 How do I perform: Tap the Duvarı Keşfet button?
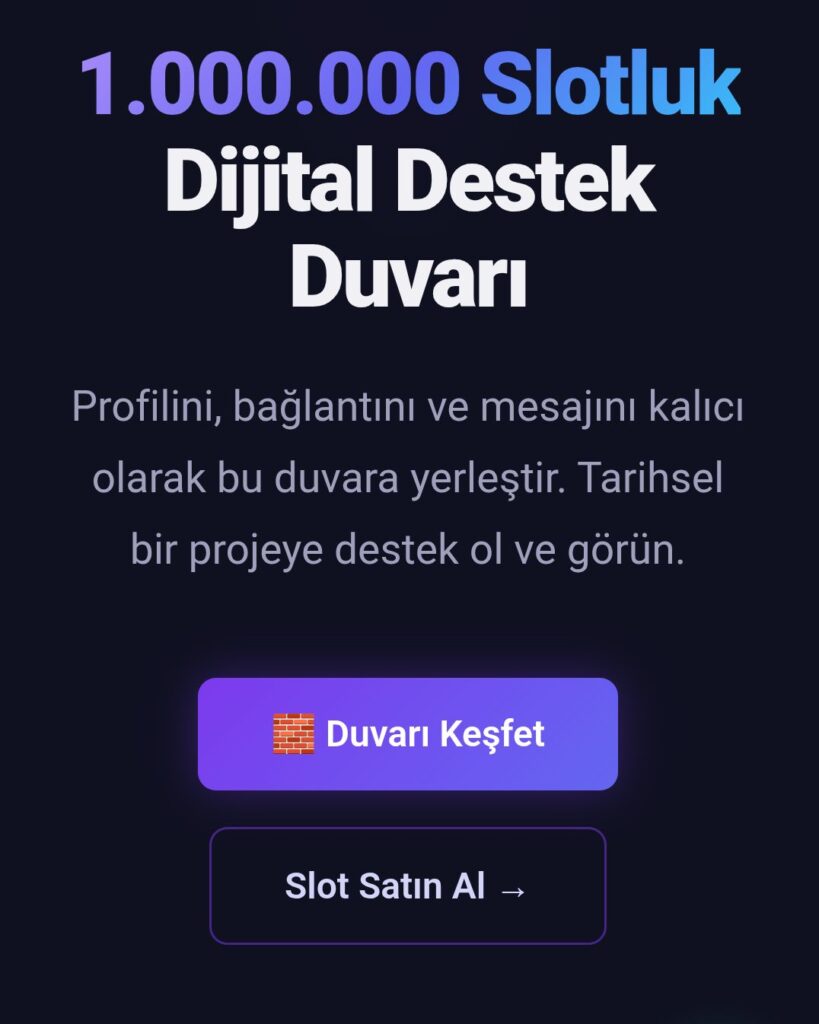click(407, 734)
